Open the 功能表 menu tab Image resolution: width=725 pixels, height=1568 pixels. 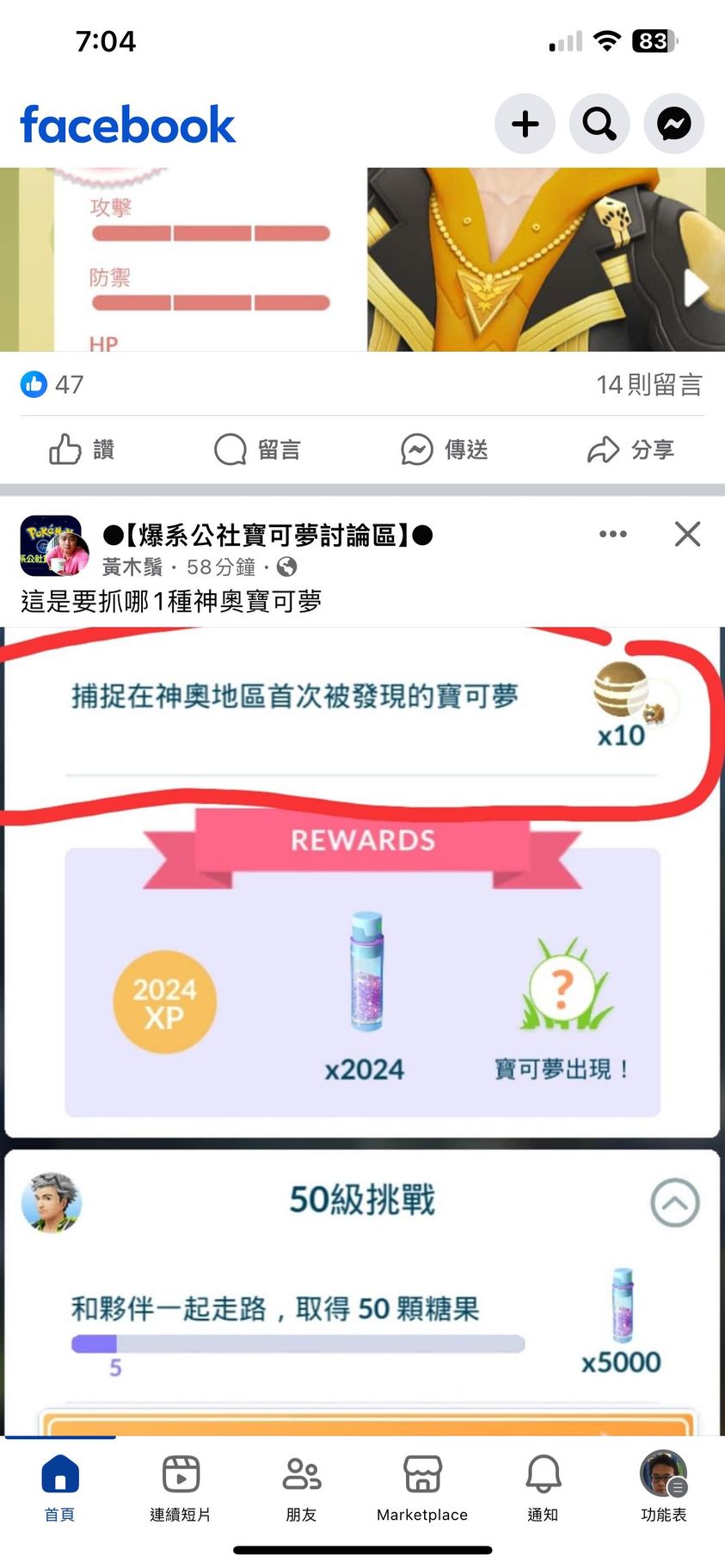[663, 1486]
